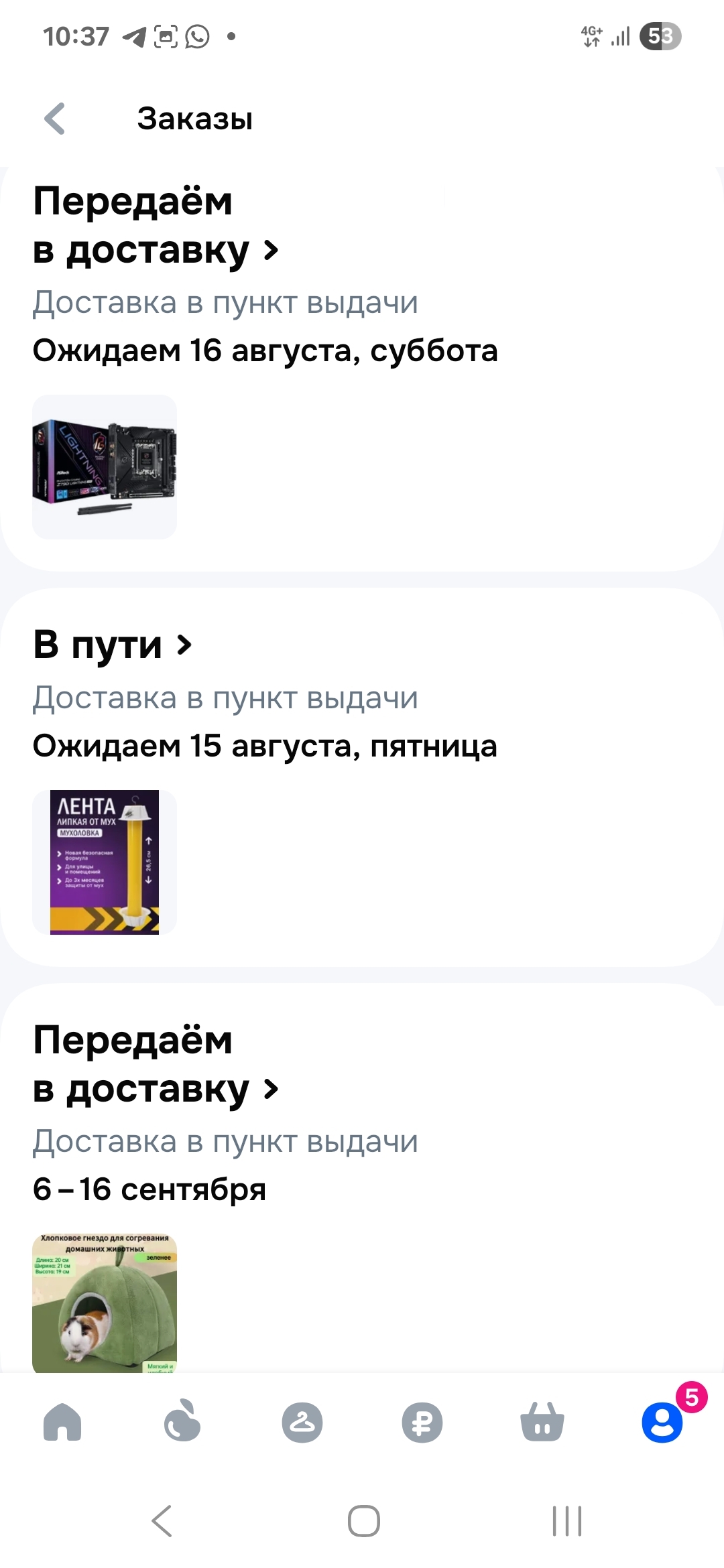Open the В пути order details
Image resolution: width=724 pixels, height=1568 pixels.
[113, 645]
